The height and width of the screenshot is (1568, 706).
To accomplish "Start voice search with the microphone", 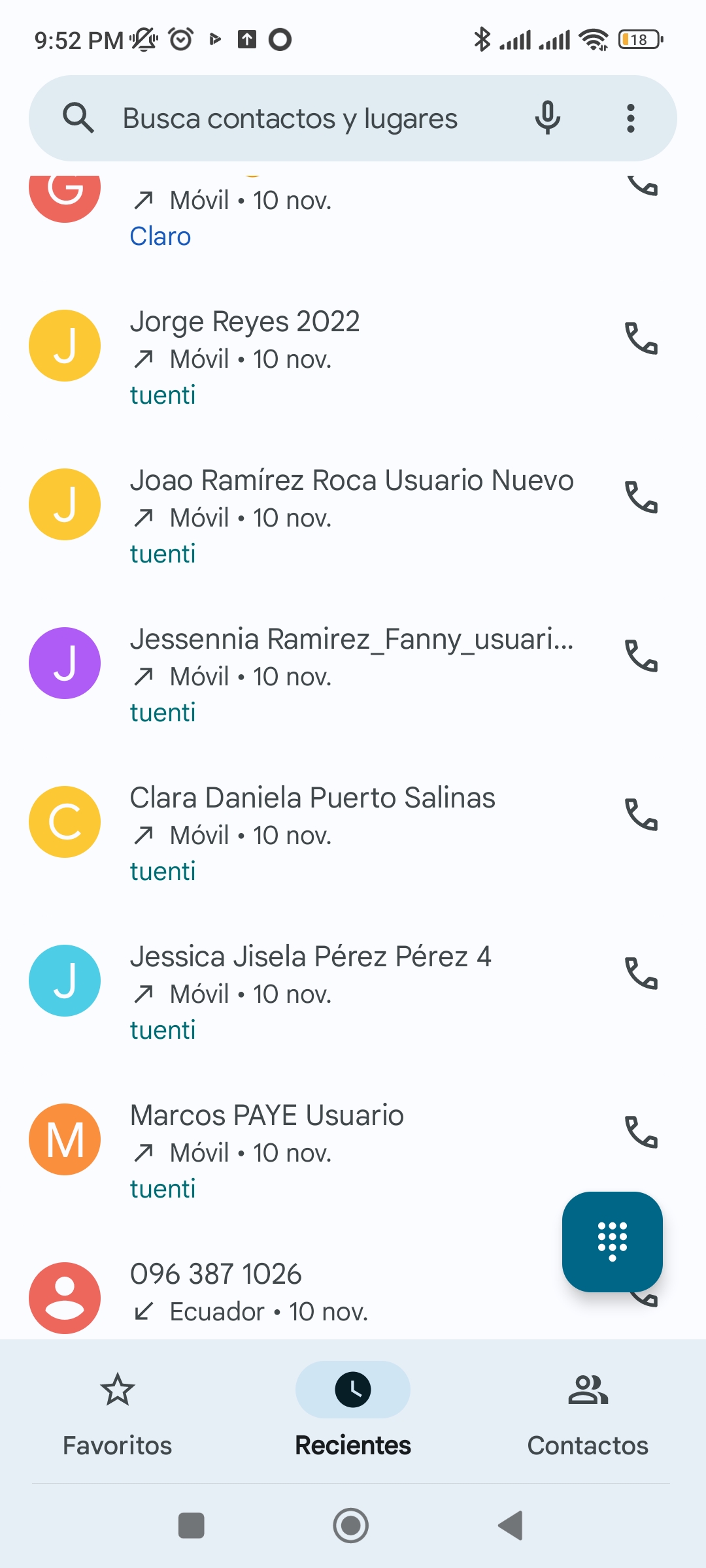I will [547, 118].
